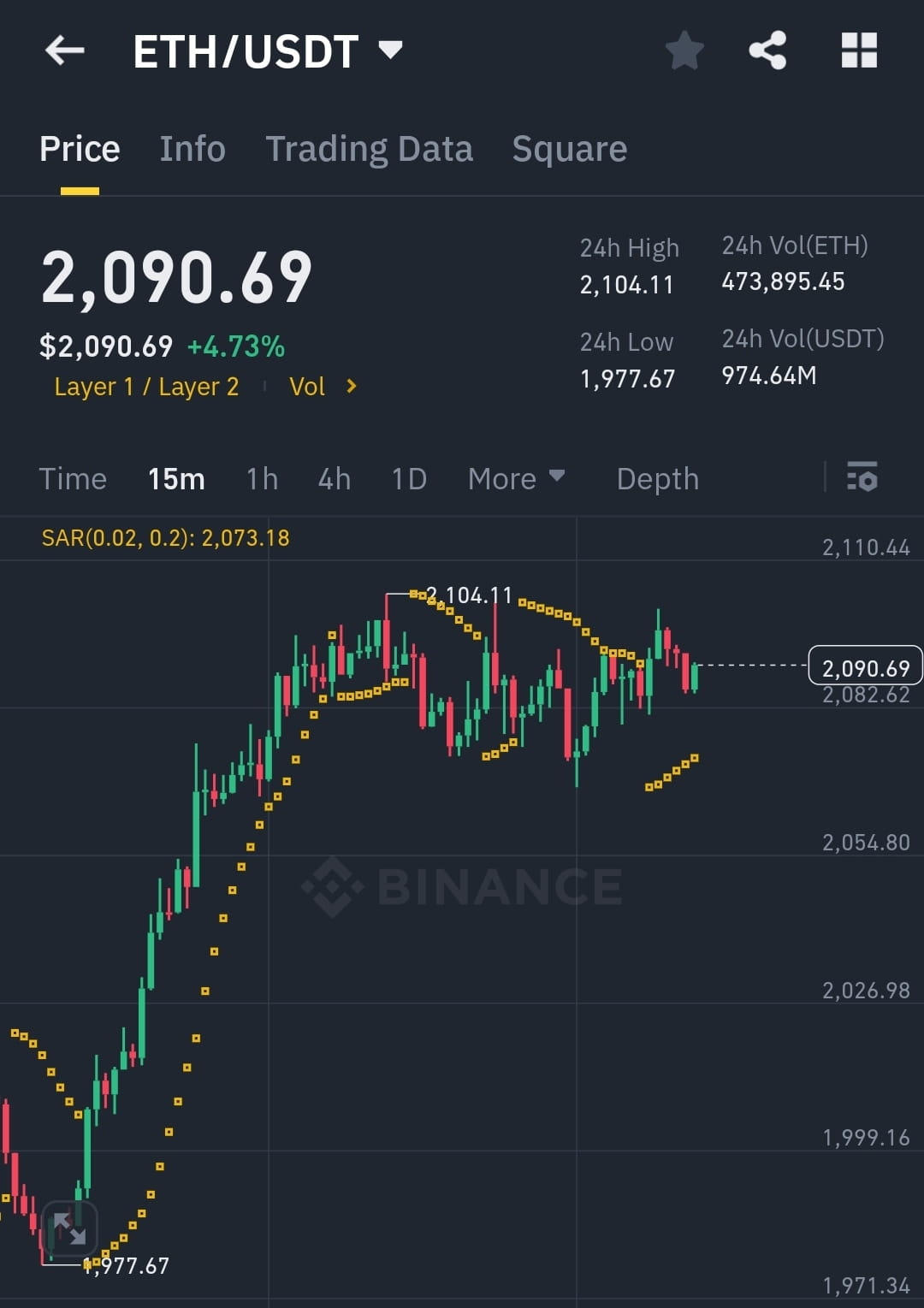Image resolution: width=924 pixels, height=1308 pixels.
Task: Tap the Layer 1 / Layer 2 tag
Action: (x=145, y=386)
